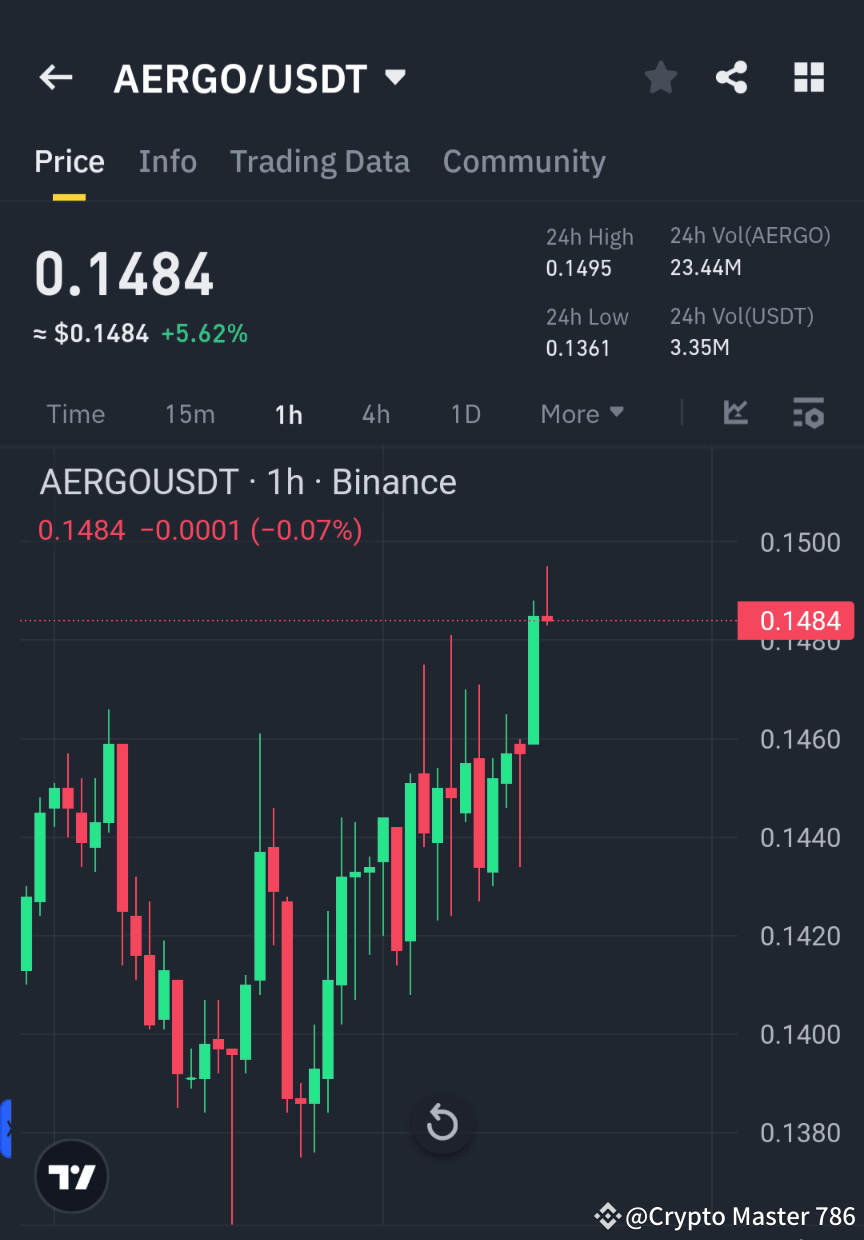Click the TradingView logo on the chart
This screenshot has width=864, height=1240.
70,1176
